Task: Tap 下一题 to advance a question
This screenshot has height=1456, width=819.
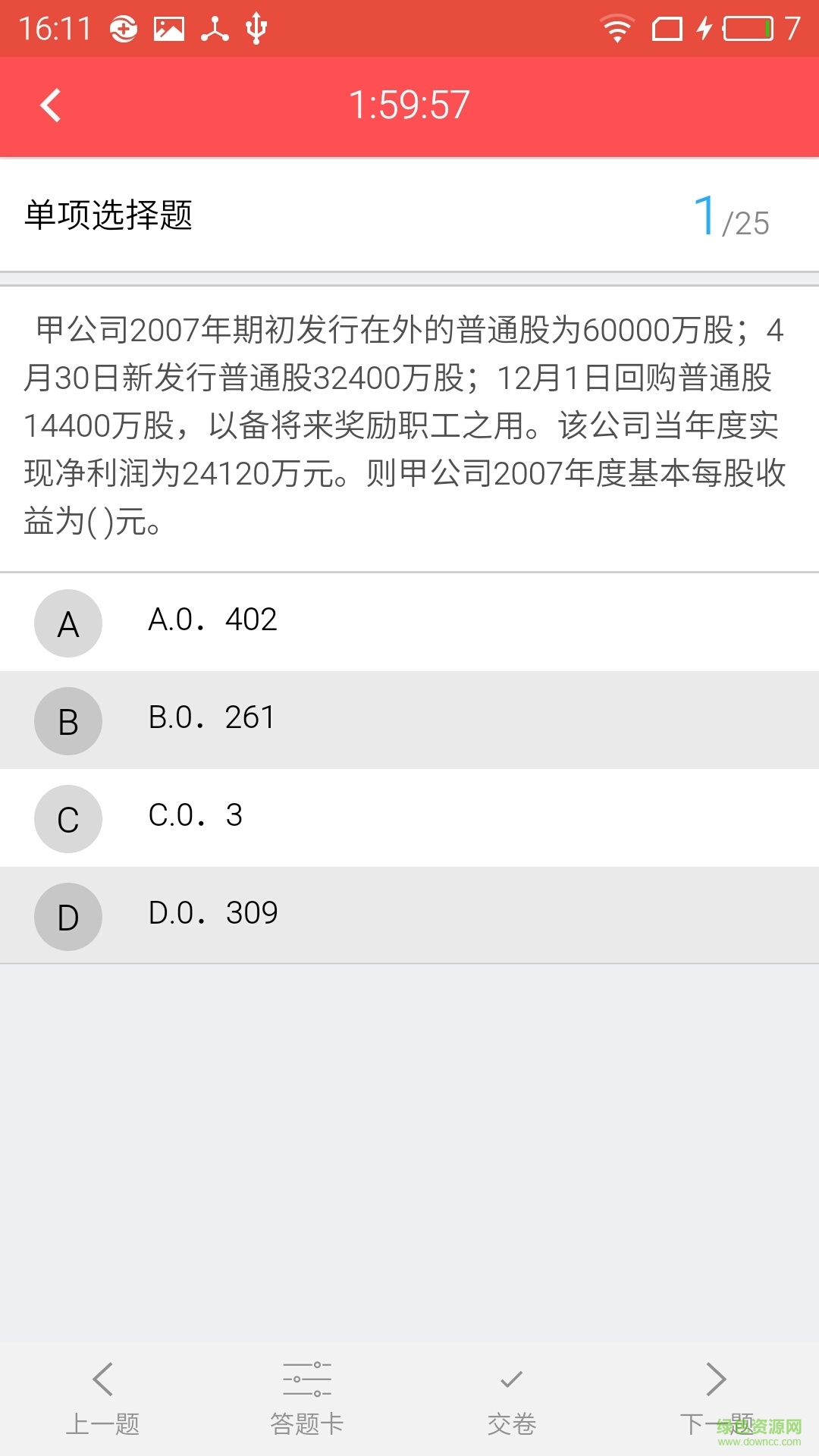Action: [715, 1423]
